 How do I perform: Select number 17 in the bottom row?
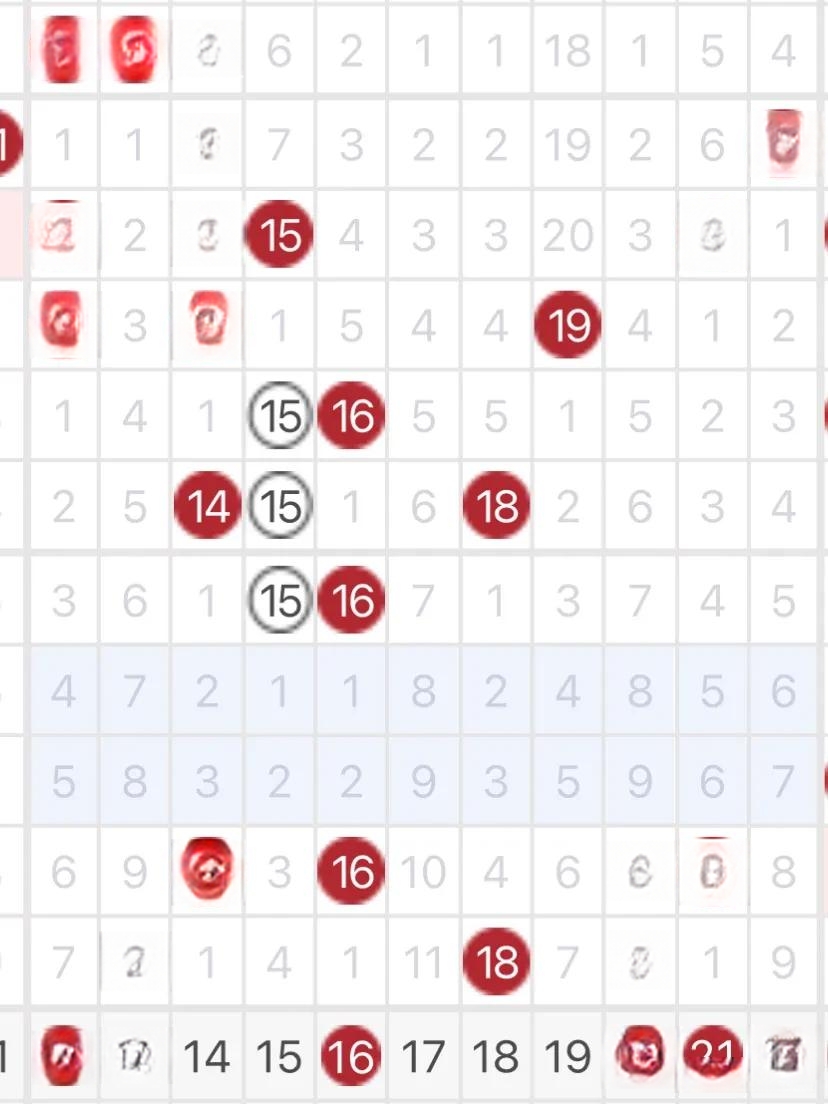[x=423, y=1056]
